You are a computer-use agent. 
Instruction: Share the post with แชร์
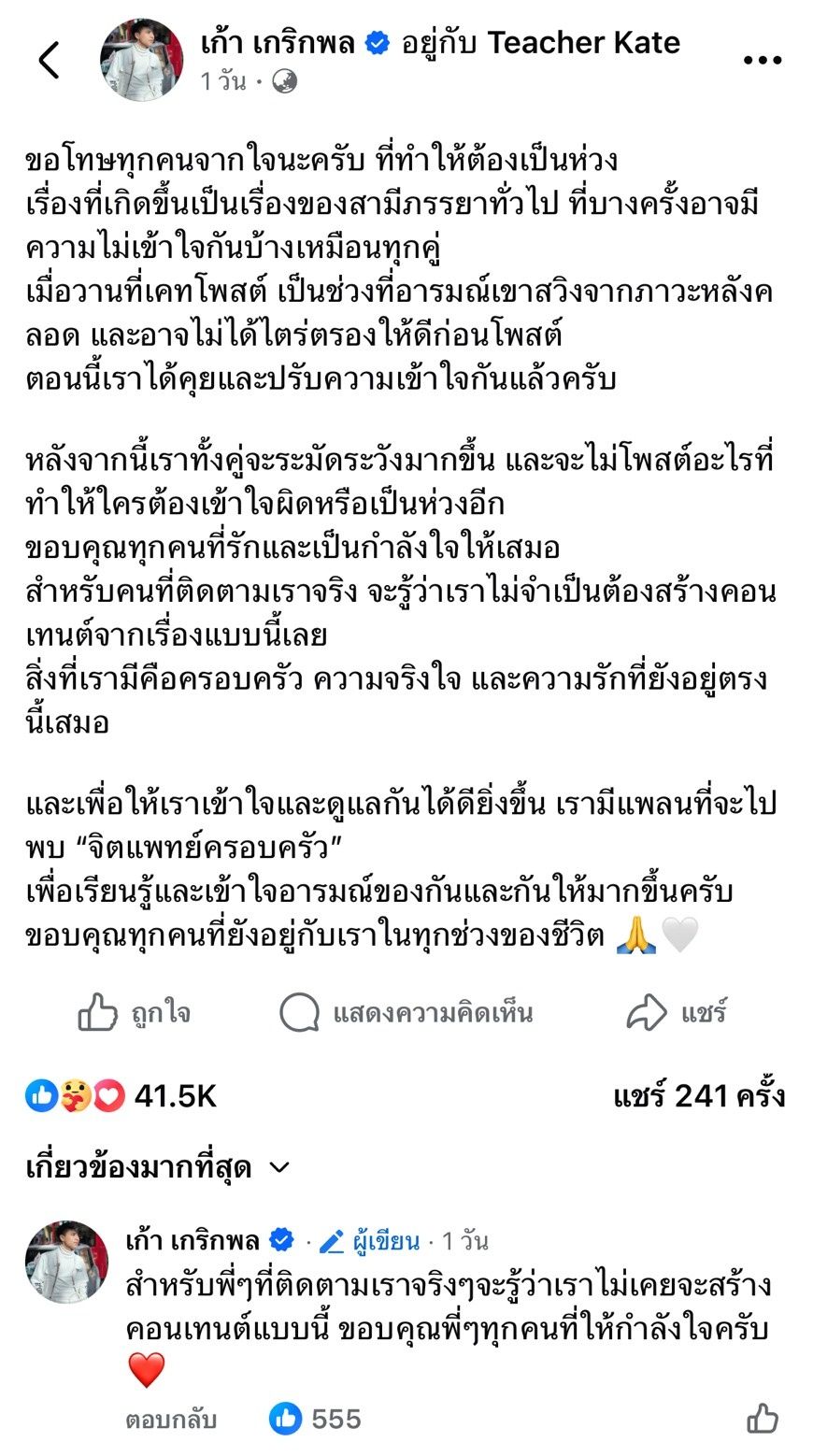click(677, 1013)
